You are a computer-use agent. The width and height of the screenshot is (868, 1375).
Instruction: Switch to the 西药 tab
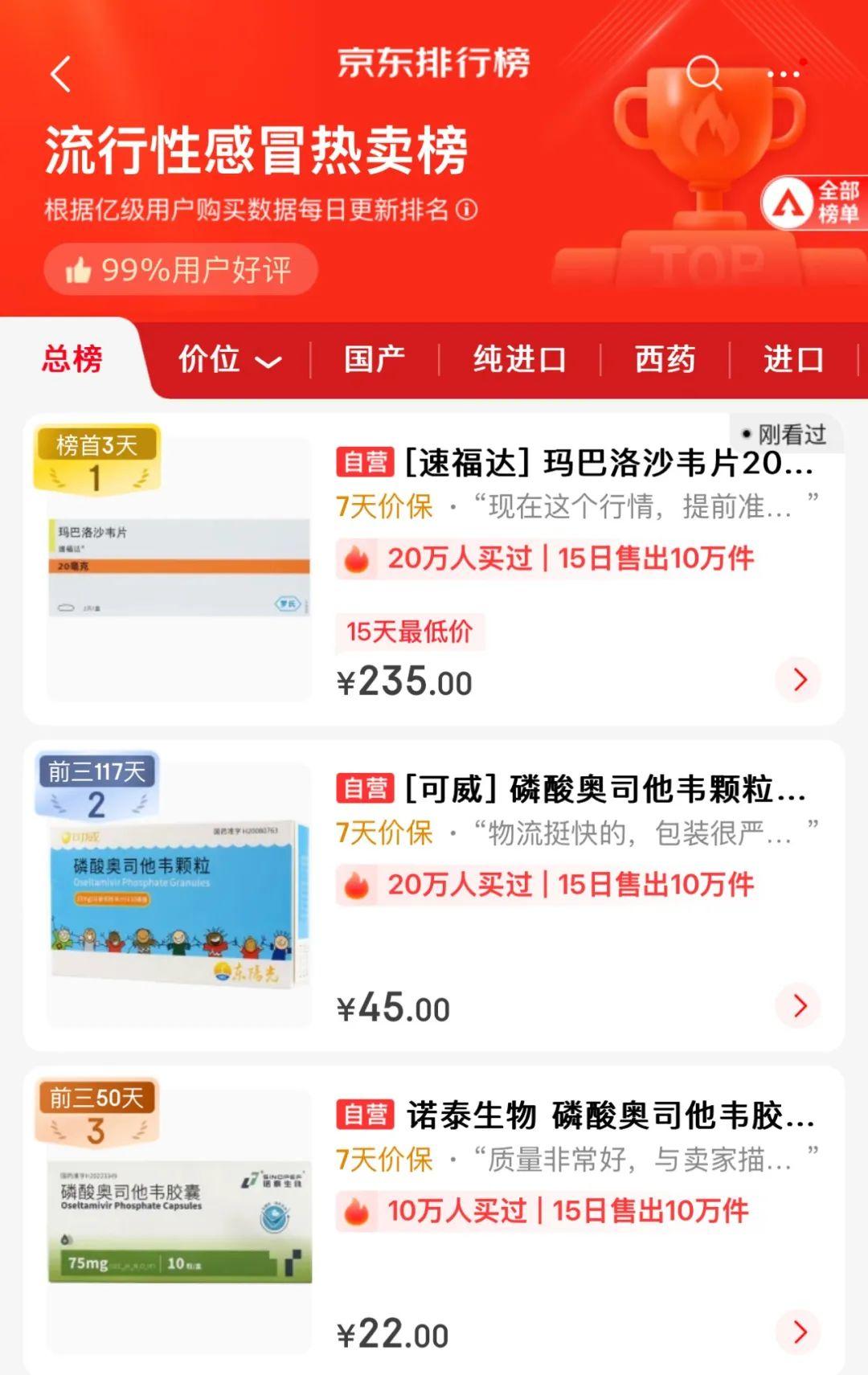665,359
